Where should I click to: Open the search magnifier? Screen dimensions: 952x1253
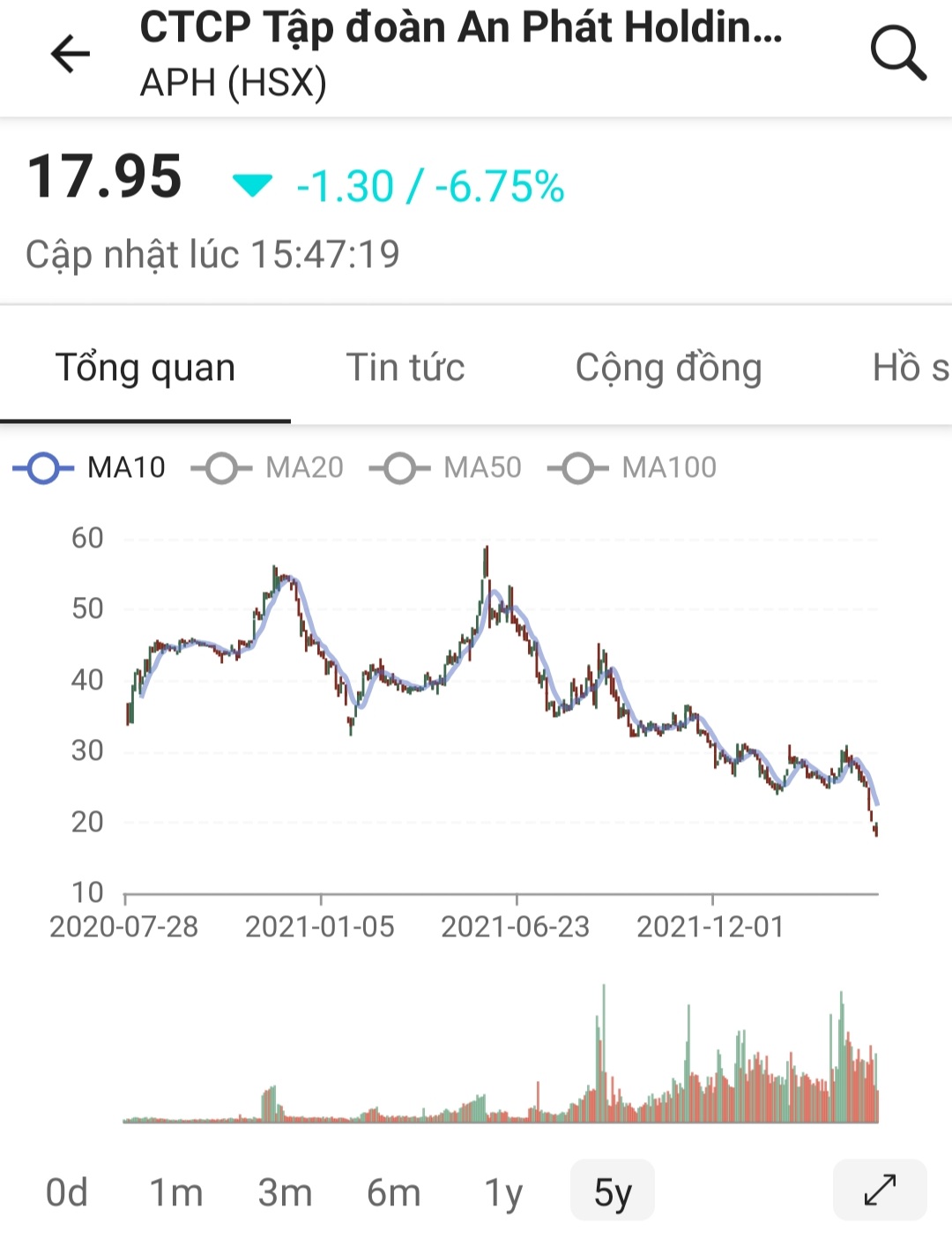[897, 54]
